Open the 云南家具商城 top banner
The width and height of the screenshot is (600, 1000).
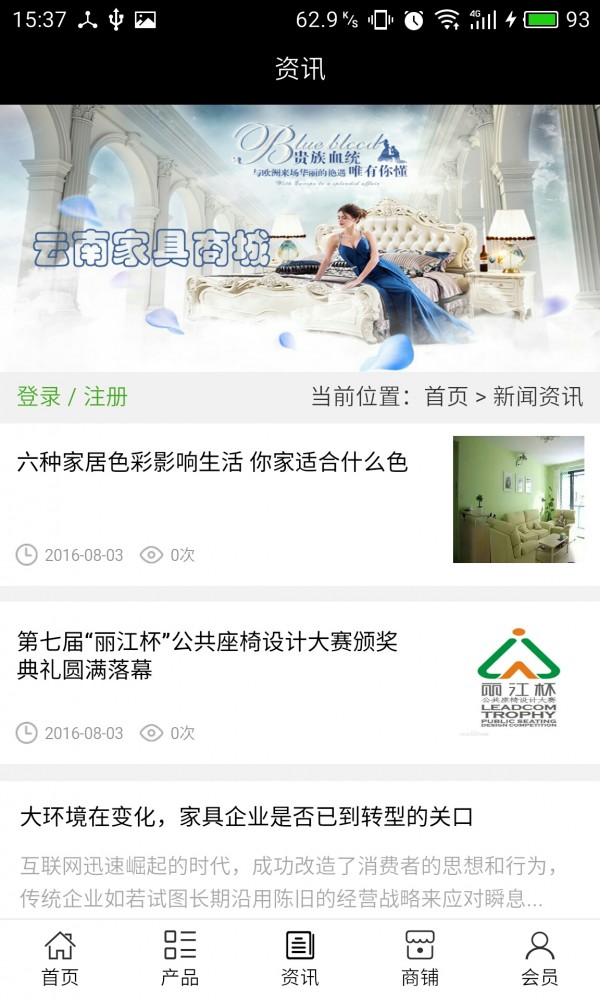point(300,238)
